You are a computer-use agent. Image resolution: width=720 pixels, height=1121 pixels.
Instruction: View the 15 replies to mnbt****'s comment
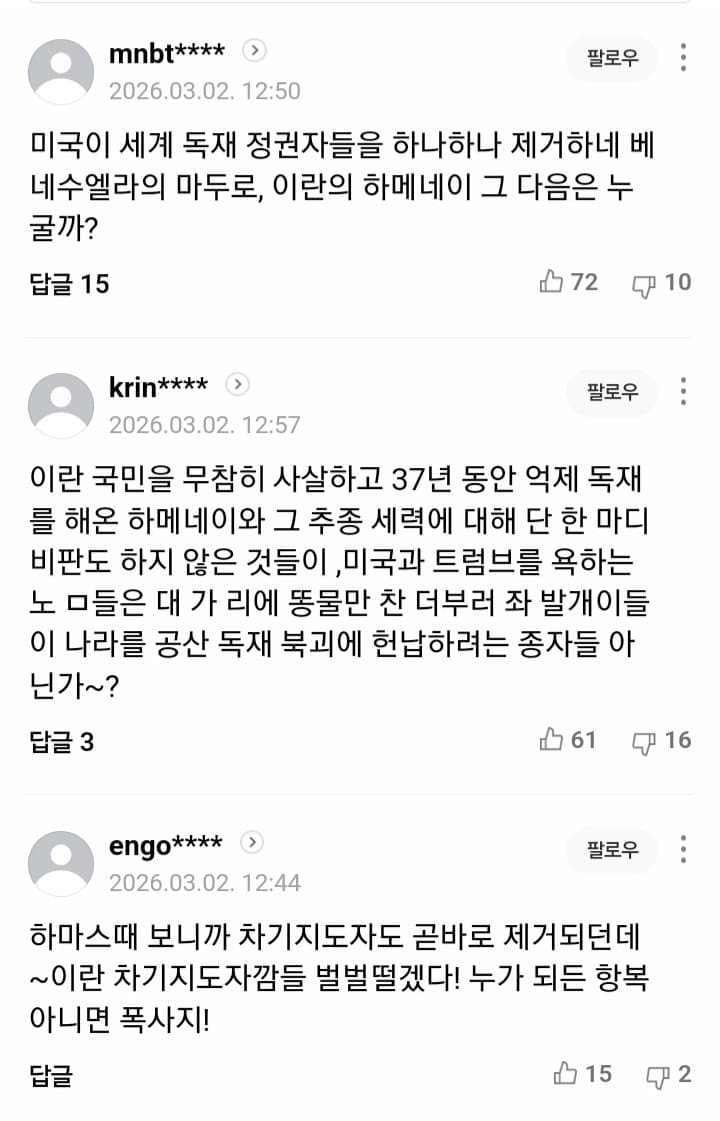point(69,284)
